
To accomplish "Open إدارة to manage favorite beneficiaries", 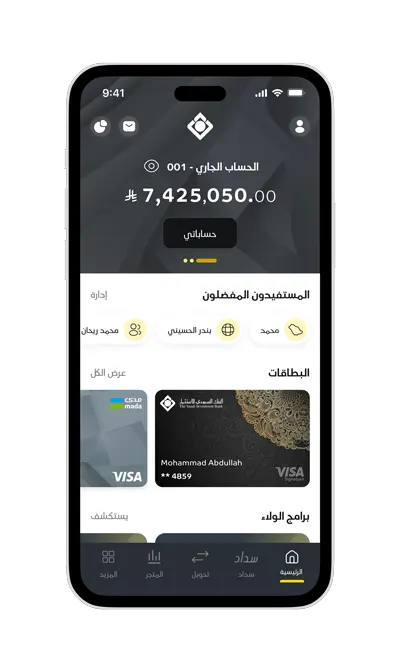I will 99,295.
